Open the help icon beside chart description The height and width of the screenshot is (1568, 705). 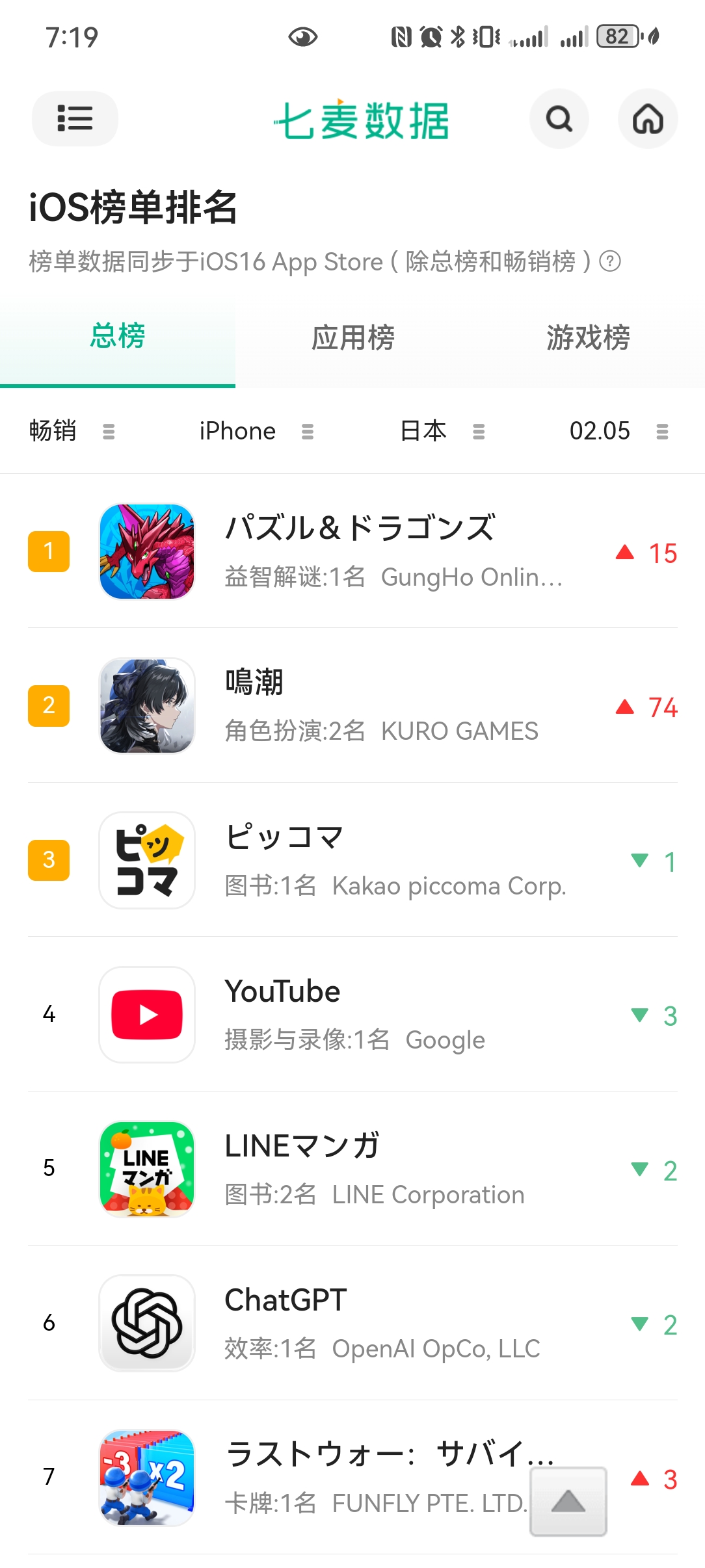tap(610, 261)
